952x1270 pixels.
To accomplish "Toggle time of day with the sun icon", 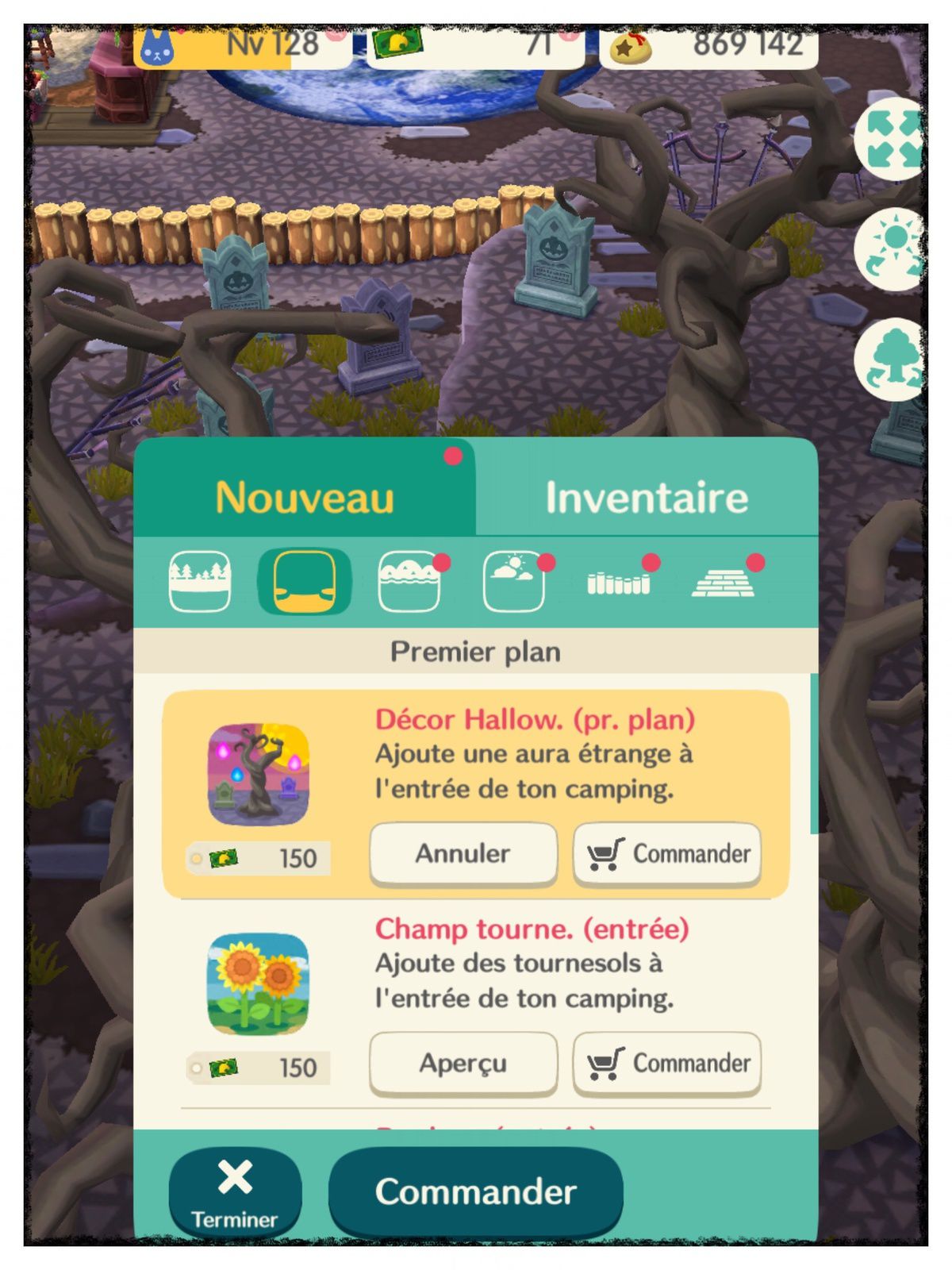I will coord(892,248).
